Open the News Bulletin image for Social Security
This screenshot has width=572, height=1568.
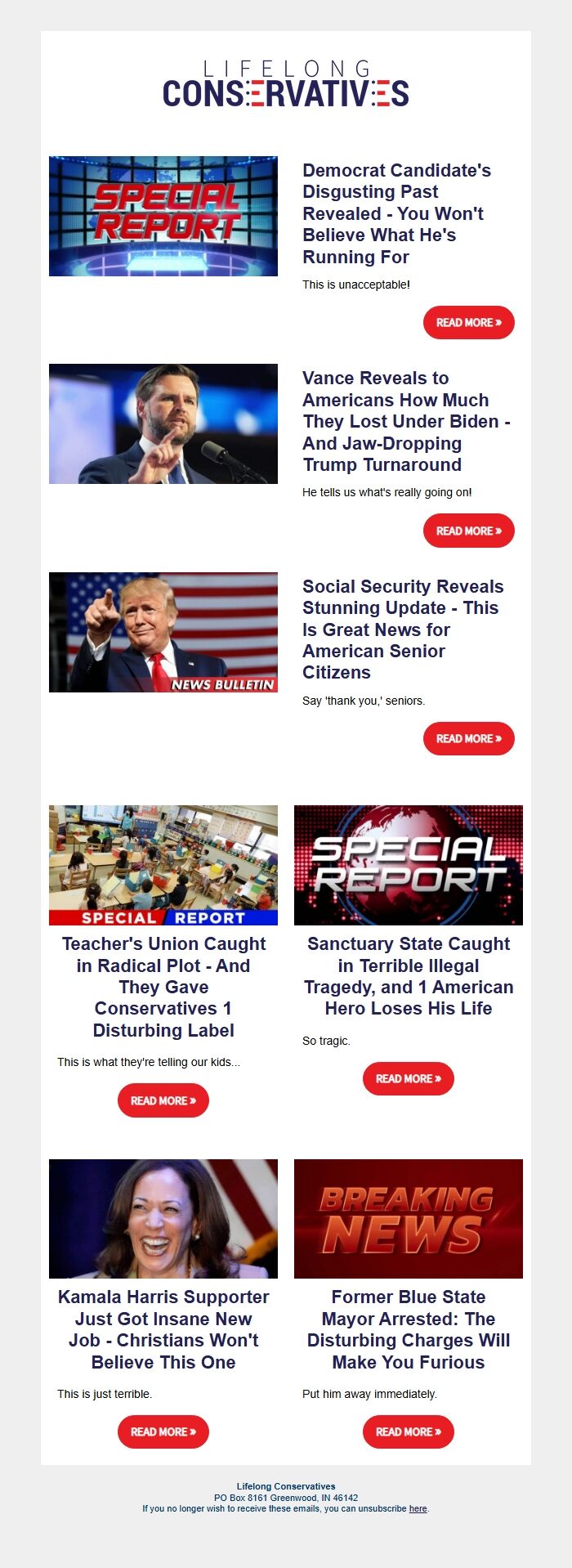[163, 633]
